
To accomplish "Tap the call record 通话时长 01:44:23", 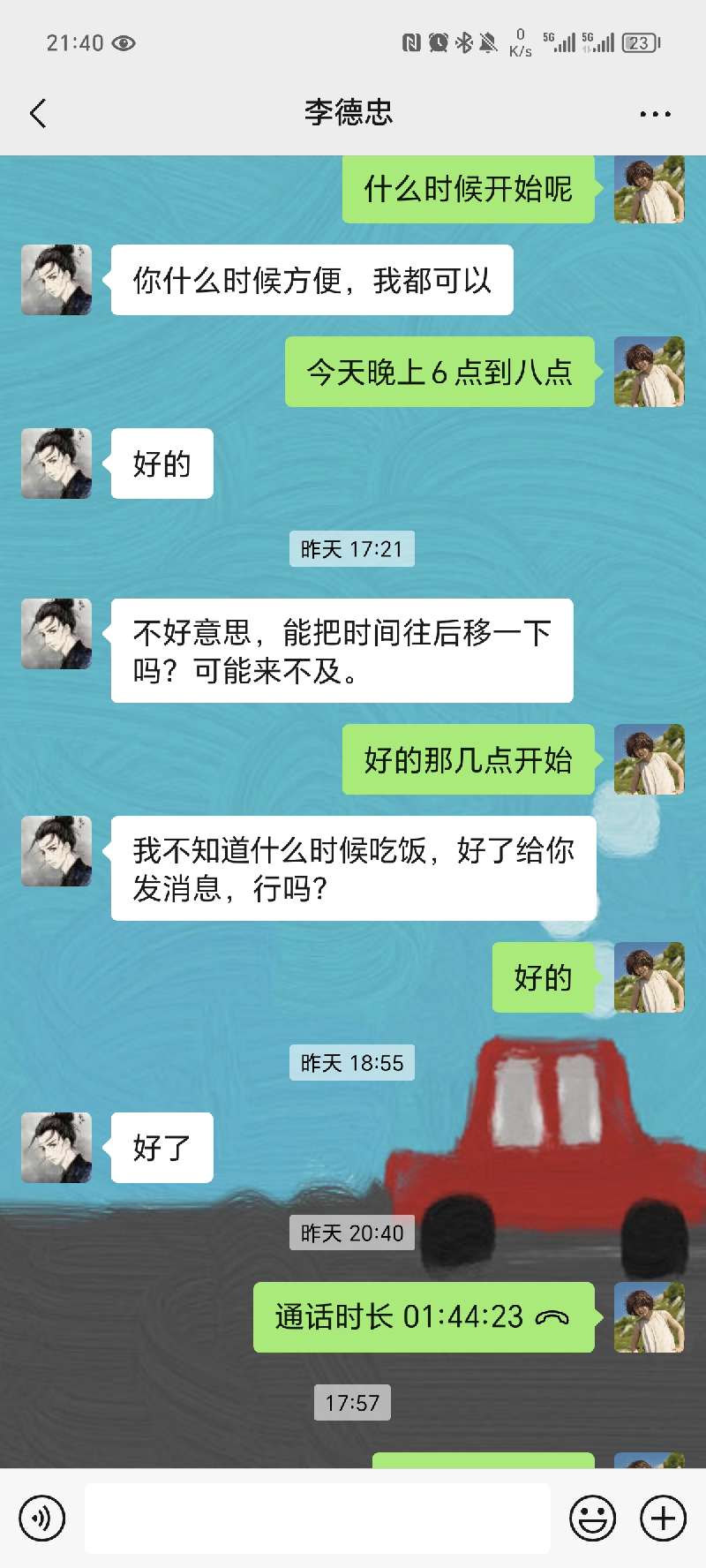I will (x=424, y=1317).
